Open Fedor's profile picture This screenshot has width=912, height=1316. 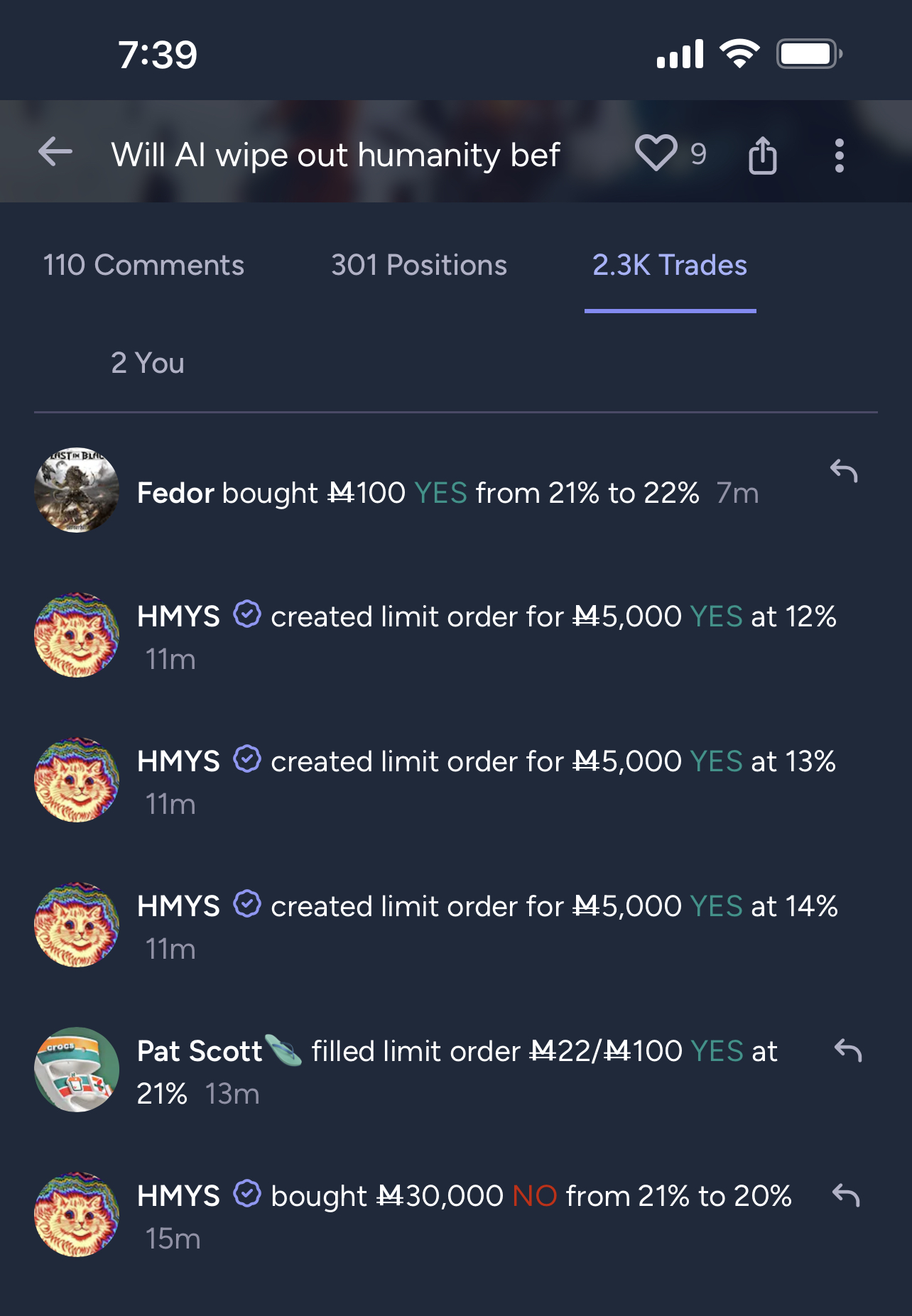click(x=77, y=490)
